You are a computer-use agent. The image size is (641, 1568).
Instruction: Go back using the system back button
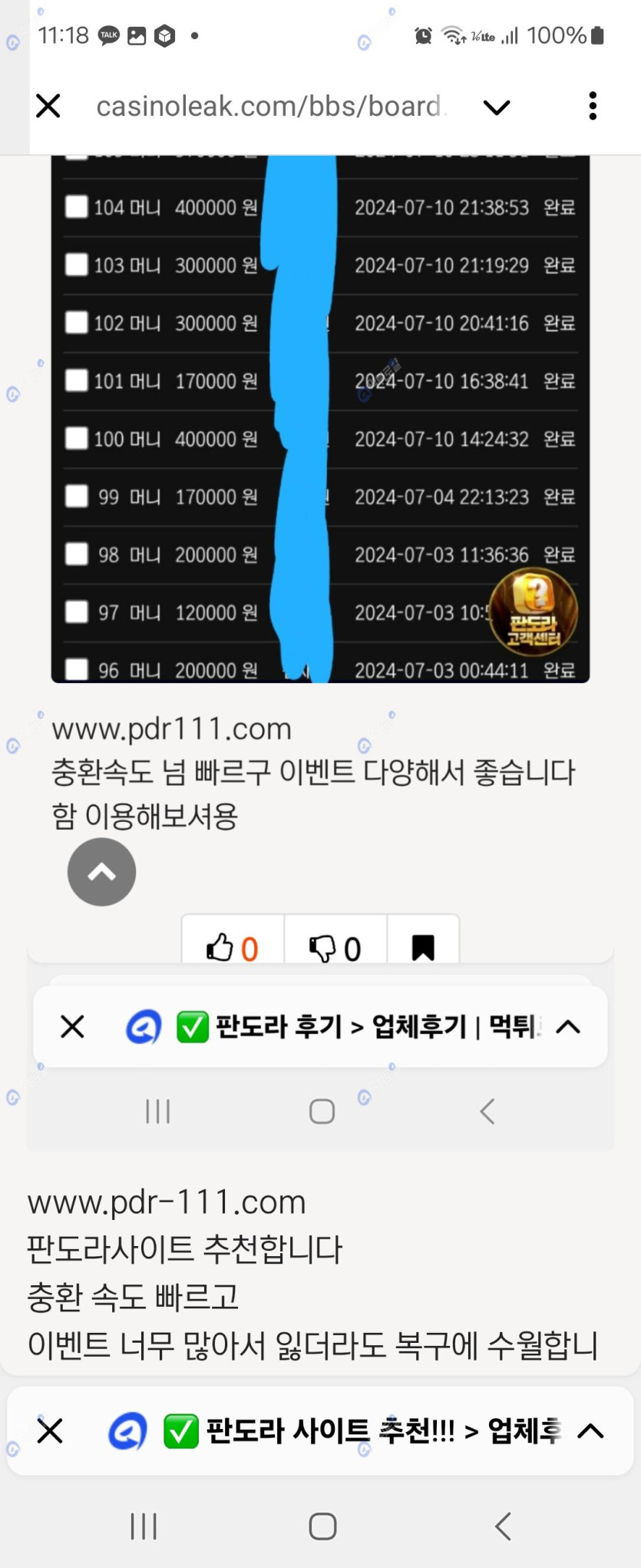(503, 1526)
